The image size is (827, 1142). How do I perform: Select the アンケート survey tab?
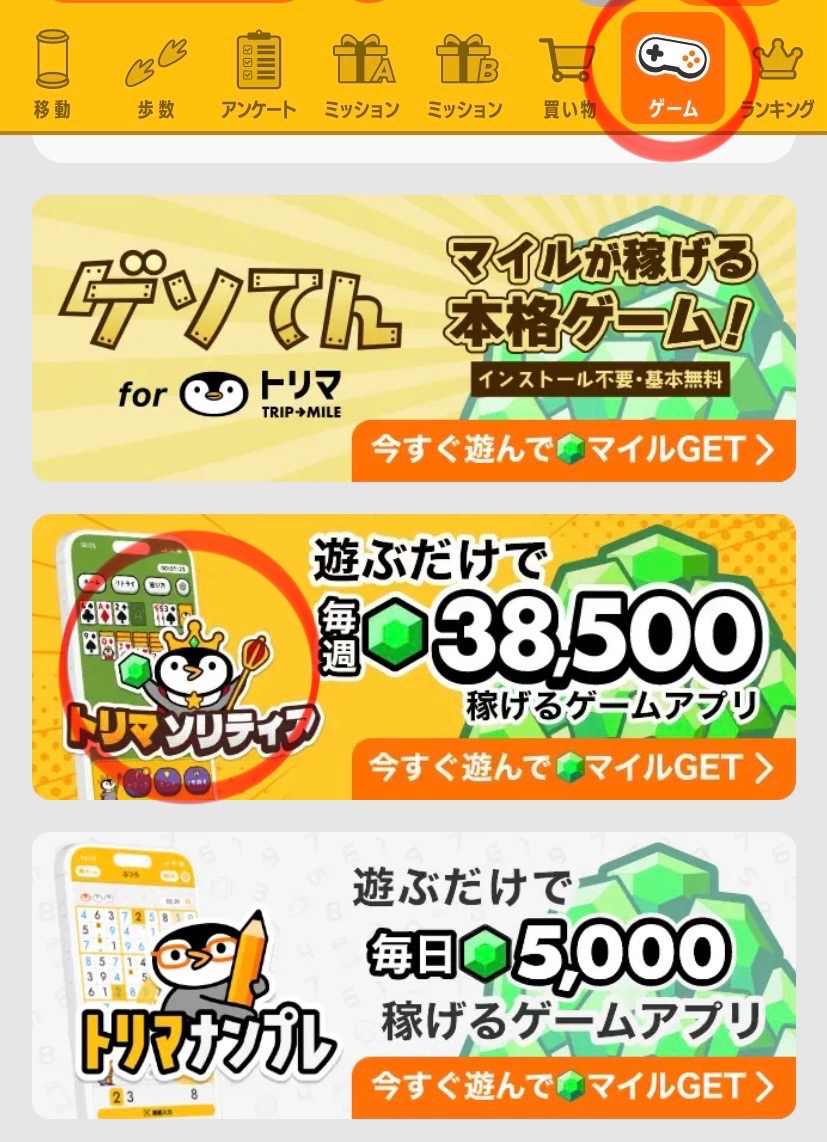pos(258,76)
